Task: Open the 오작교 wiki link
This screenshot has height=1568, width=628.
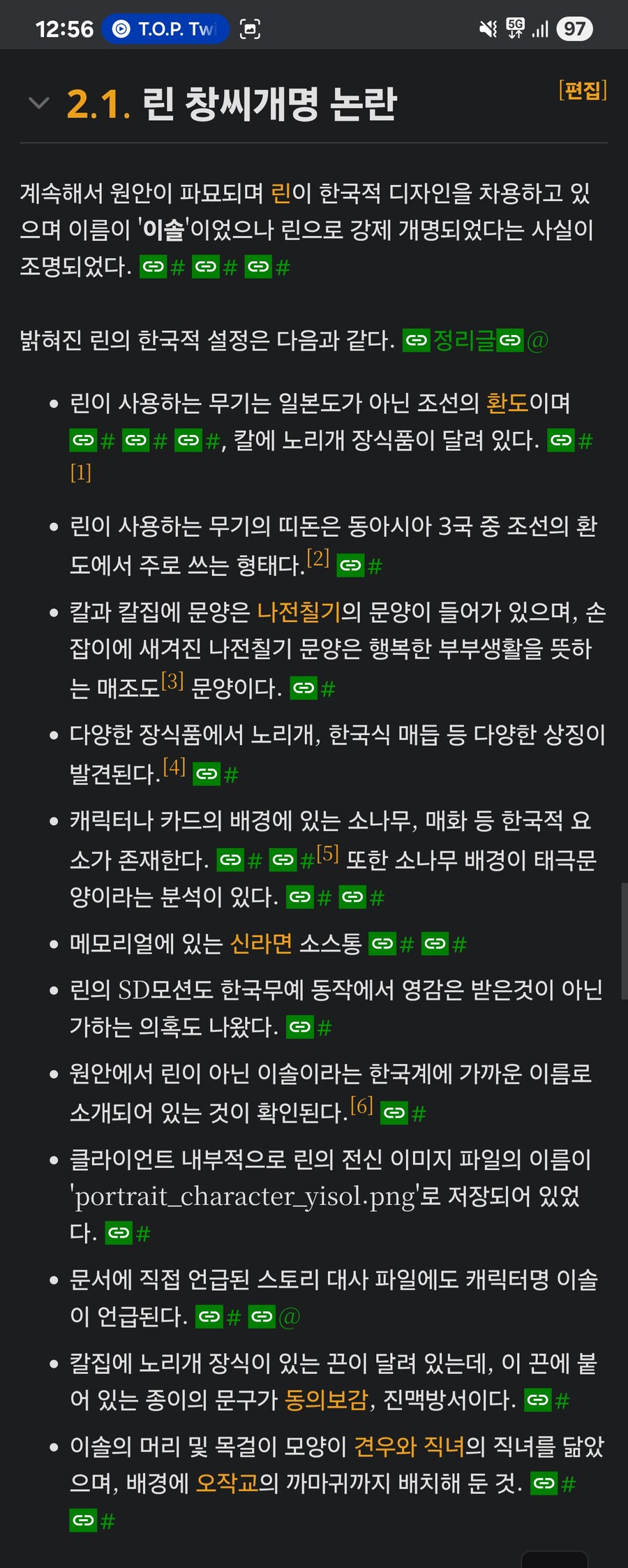Action: (227, 1483)
